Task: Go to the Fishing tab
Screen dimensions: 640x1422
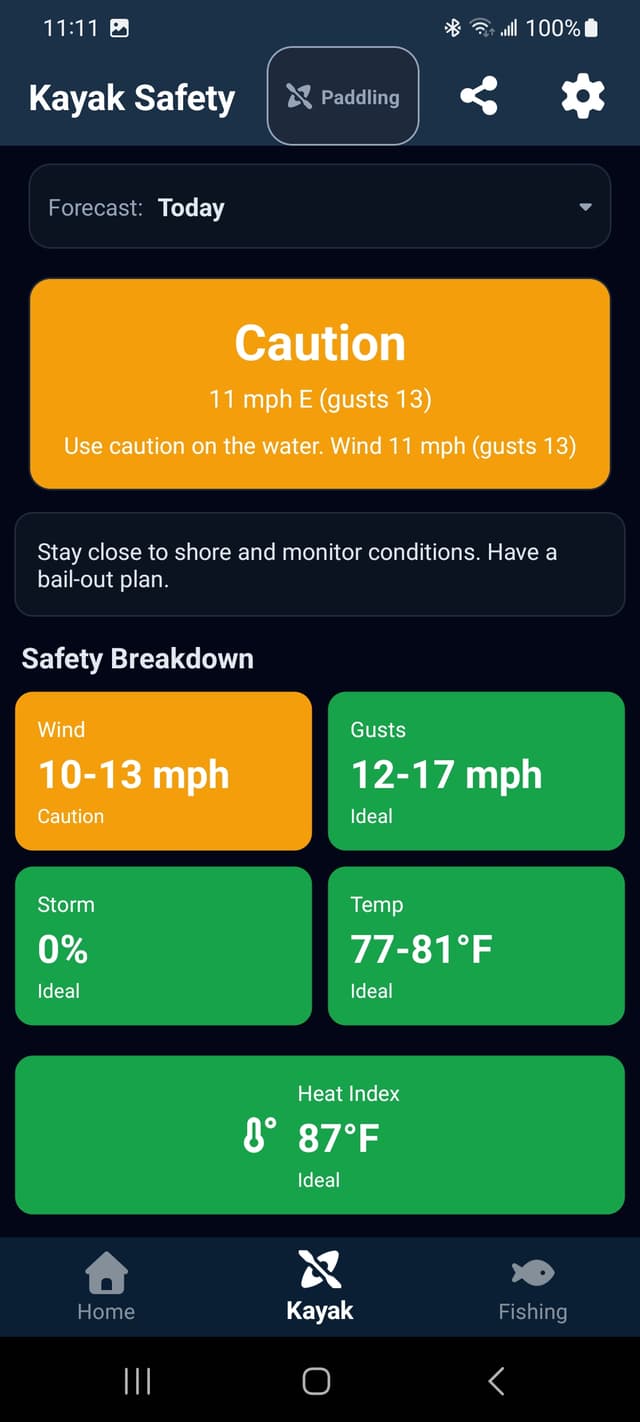Action: [x=532, y=1287]
